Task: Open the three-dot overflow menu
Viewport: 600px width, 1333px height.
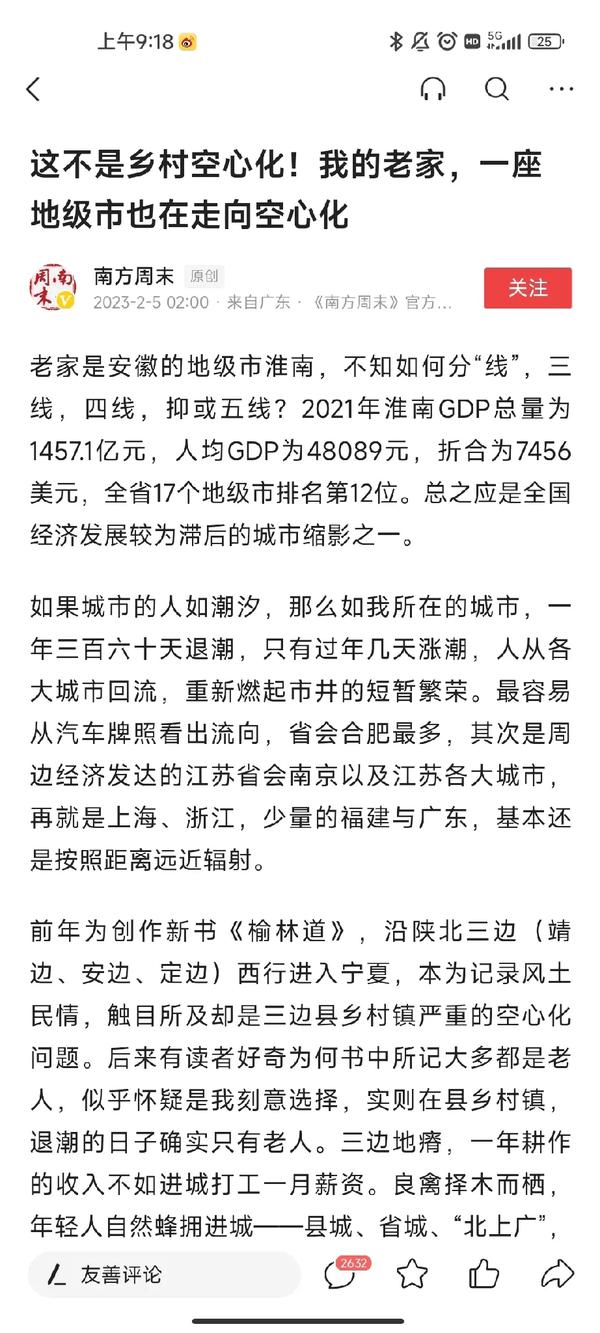Action: click(561, 89)
